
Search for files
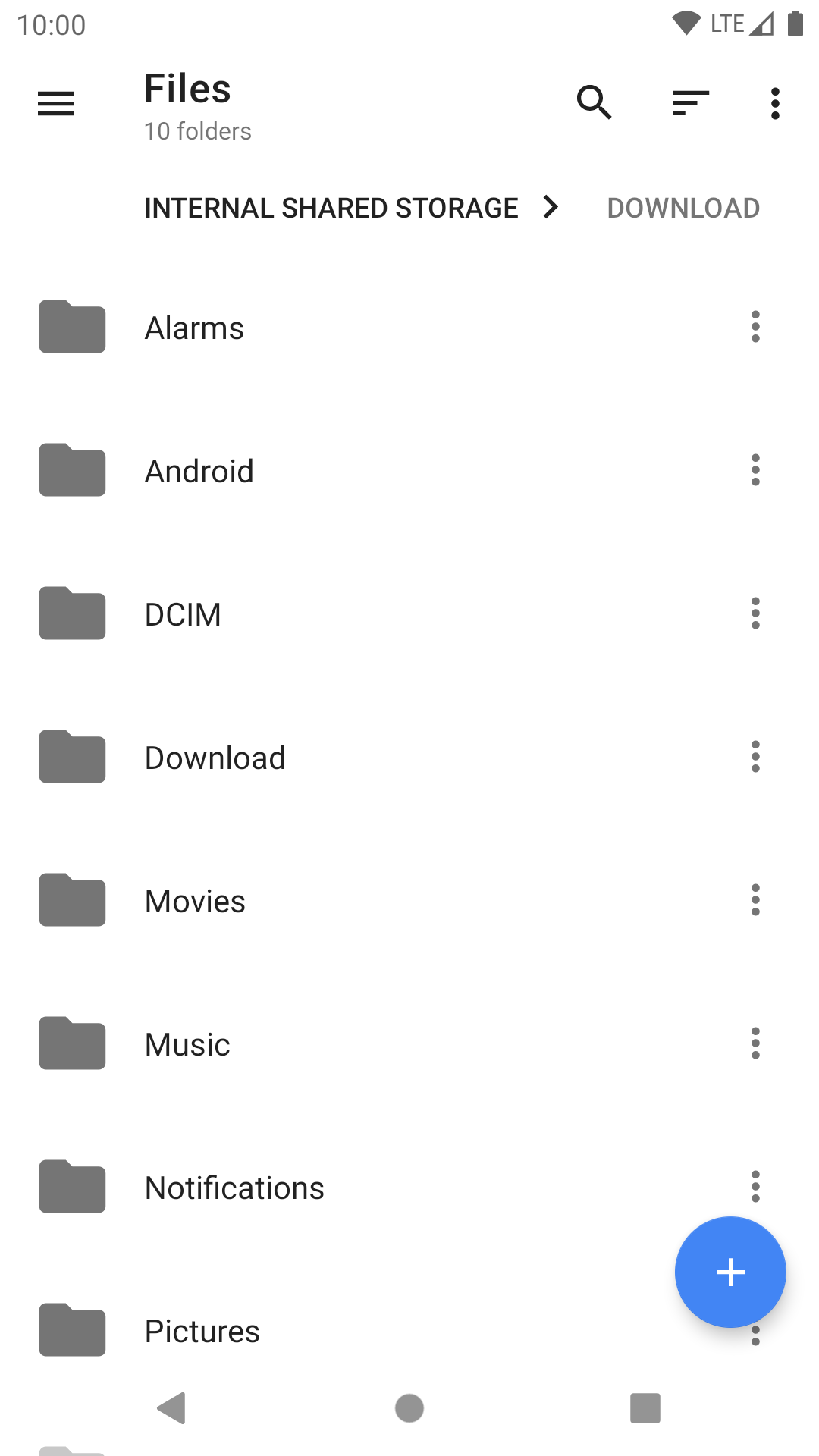coord(594,103)
